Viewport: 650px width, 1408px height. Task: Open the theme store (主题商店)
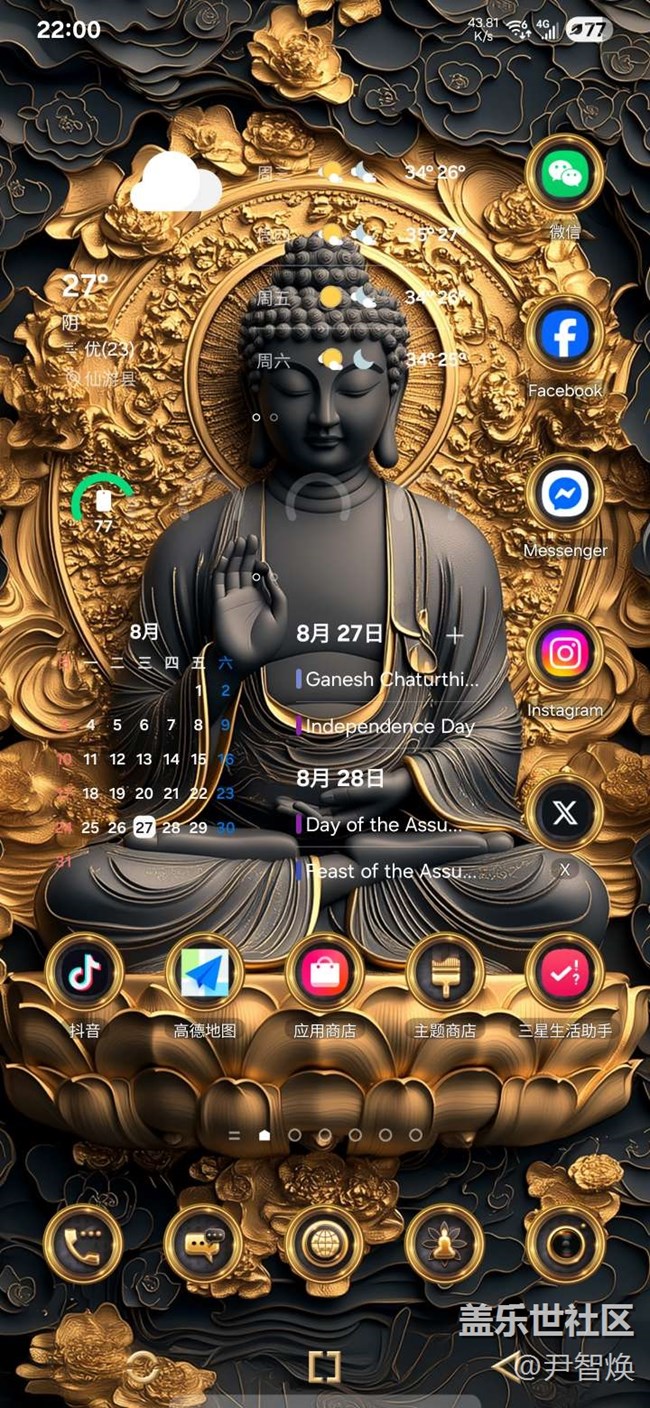pos(445,972)
